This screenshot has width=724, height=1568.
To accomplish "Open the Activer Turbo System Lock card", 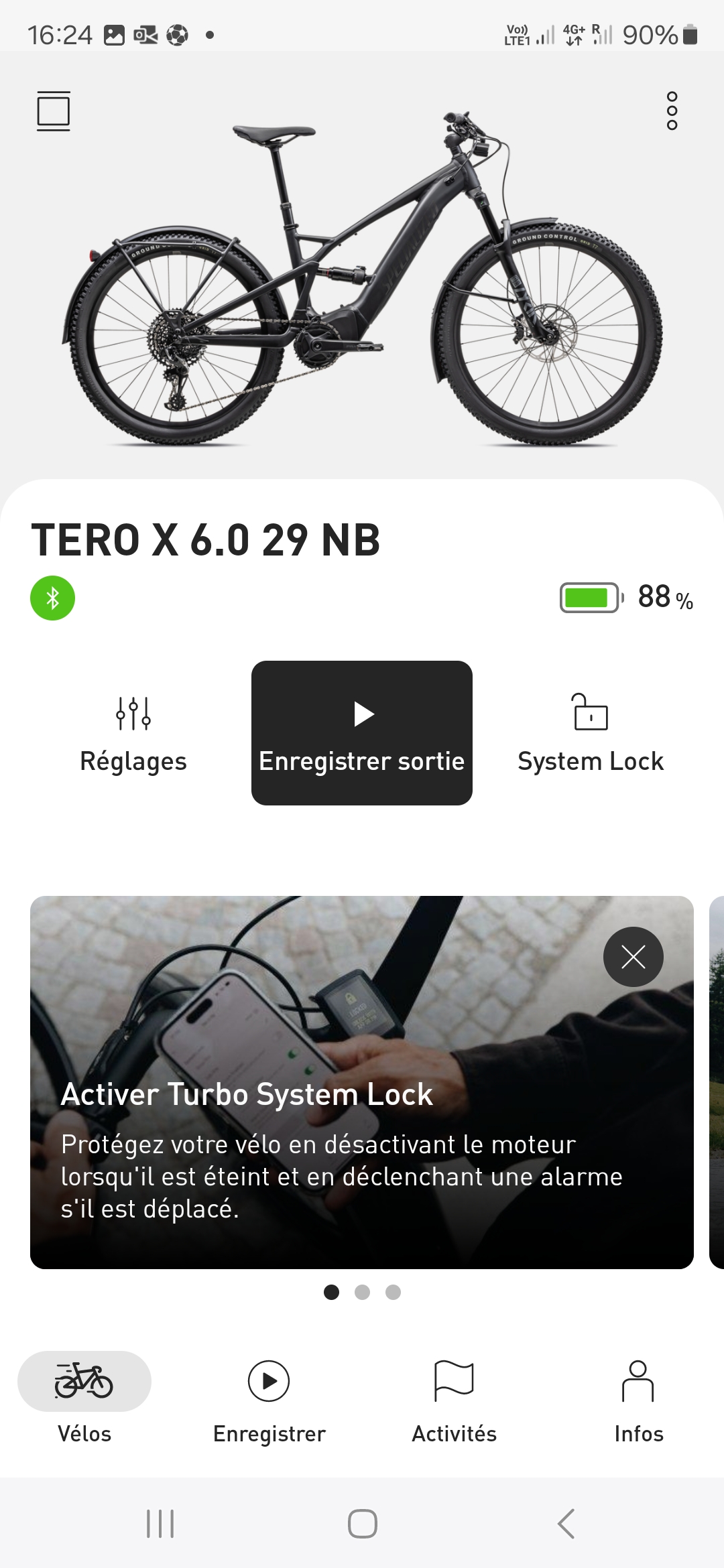I will point(362,1082).
